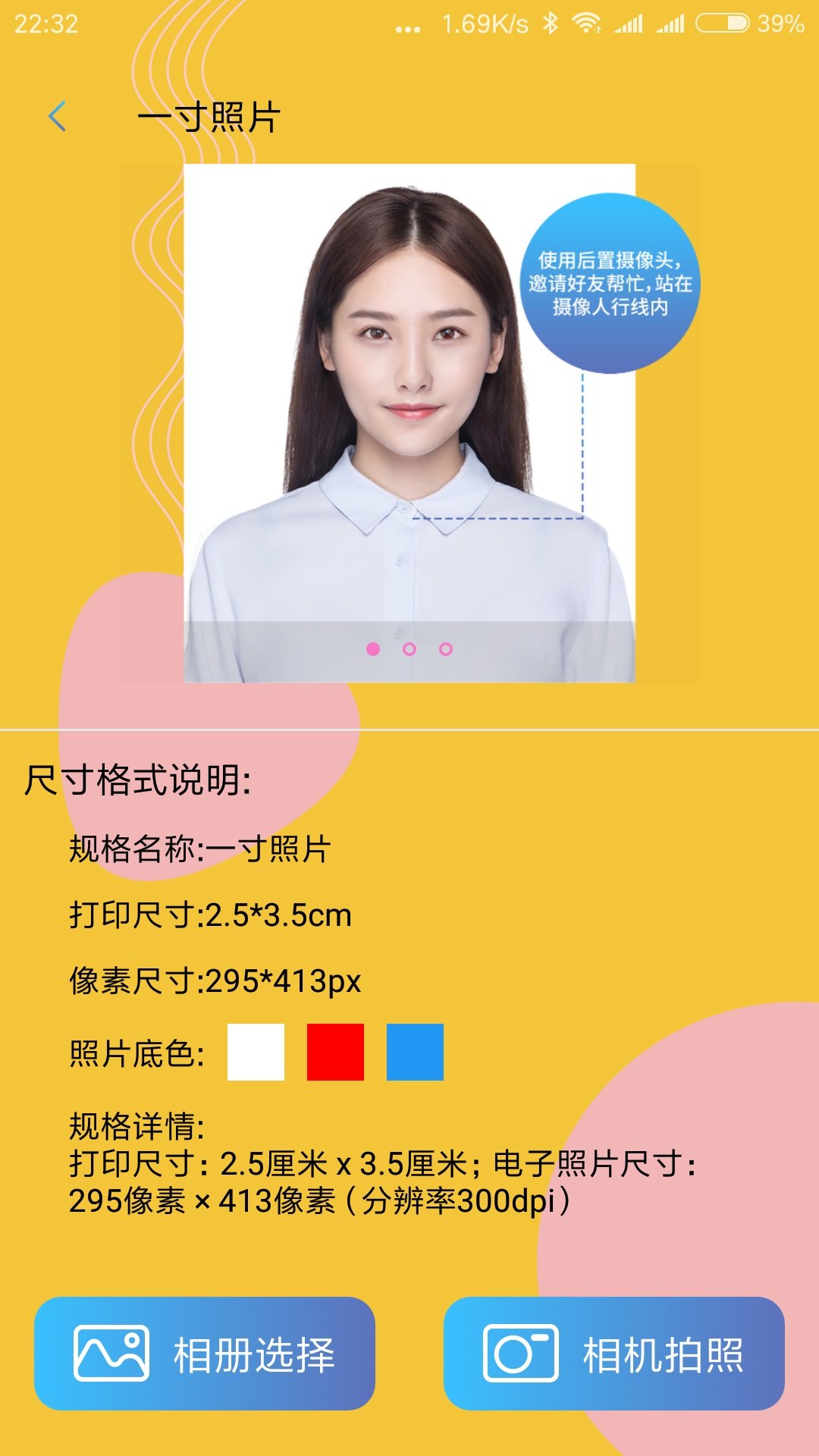Jump to the second banner slide dot

409,649
